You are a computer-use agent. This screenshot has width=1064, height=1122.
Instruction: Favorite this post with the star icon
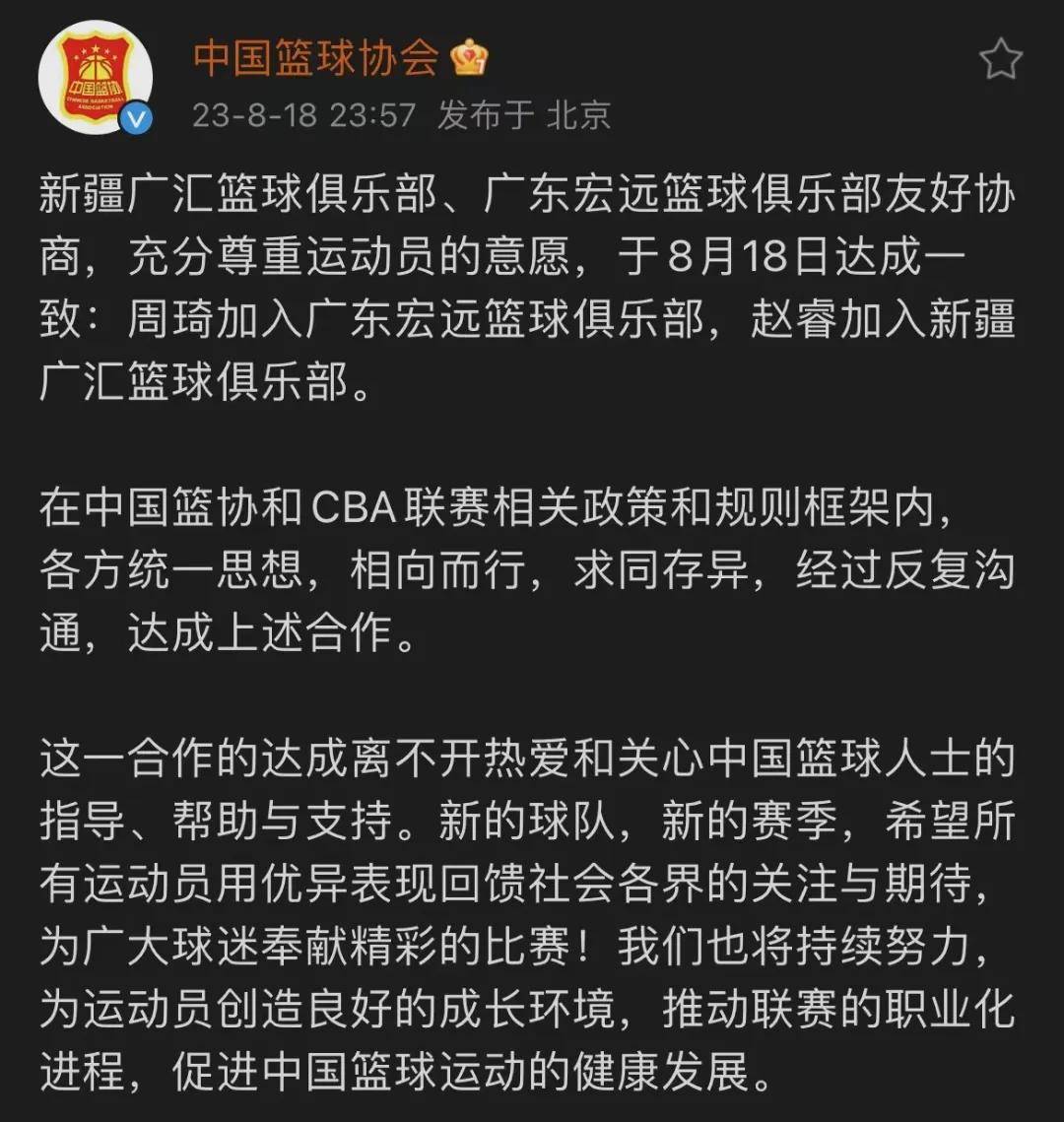1001,61
